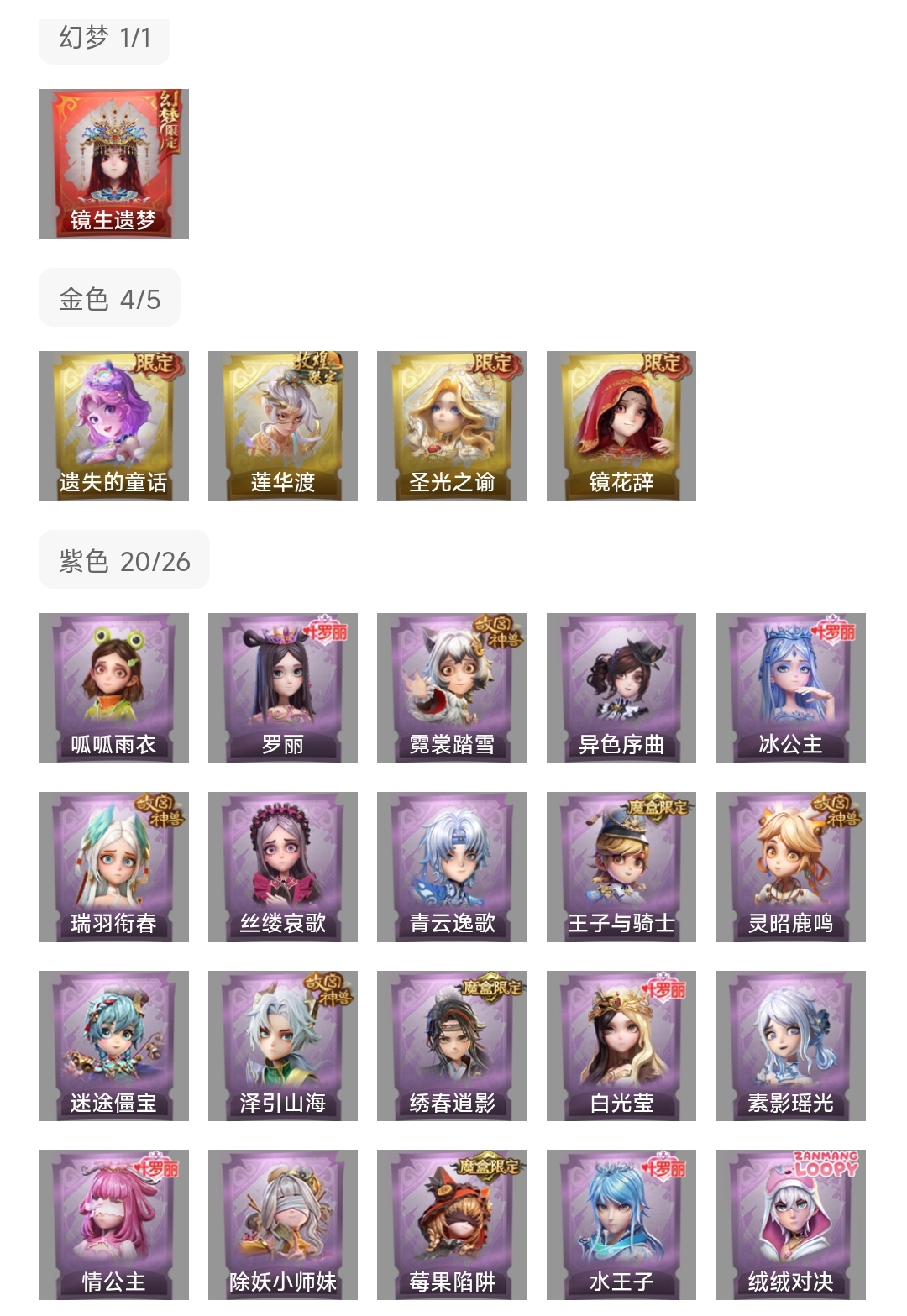The height and width of the screenshot is (1316, 907).
Task: Select the 莲华渡 skin tile
Action: [283, 426]
